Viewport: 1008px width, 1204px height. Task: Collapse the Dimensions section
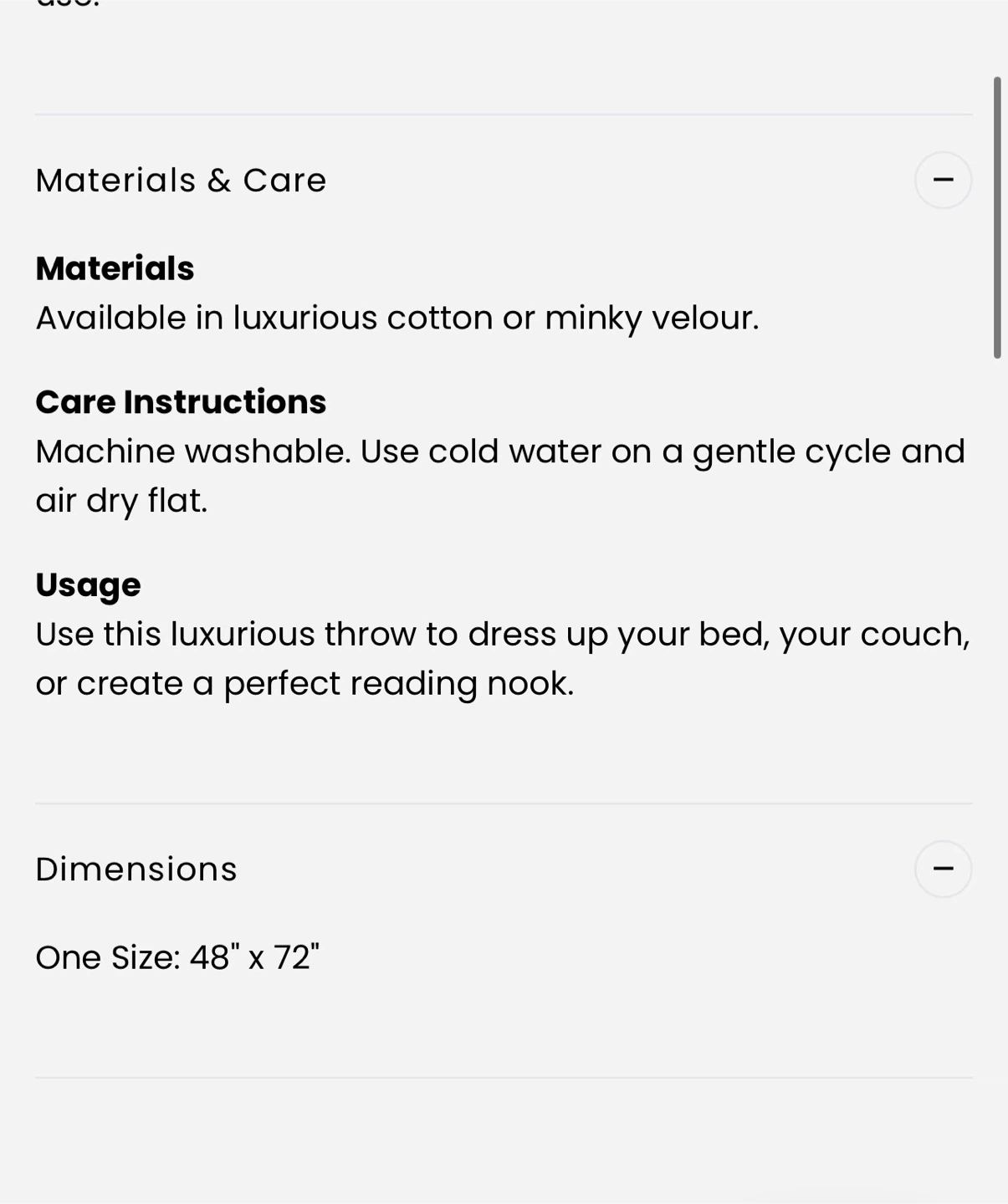943,869
